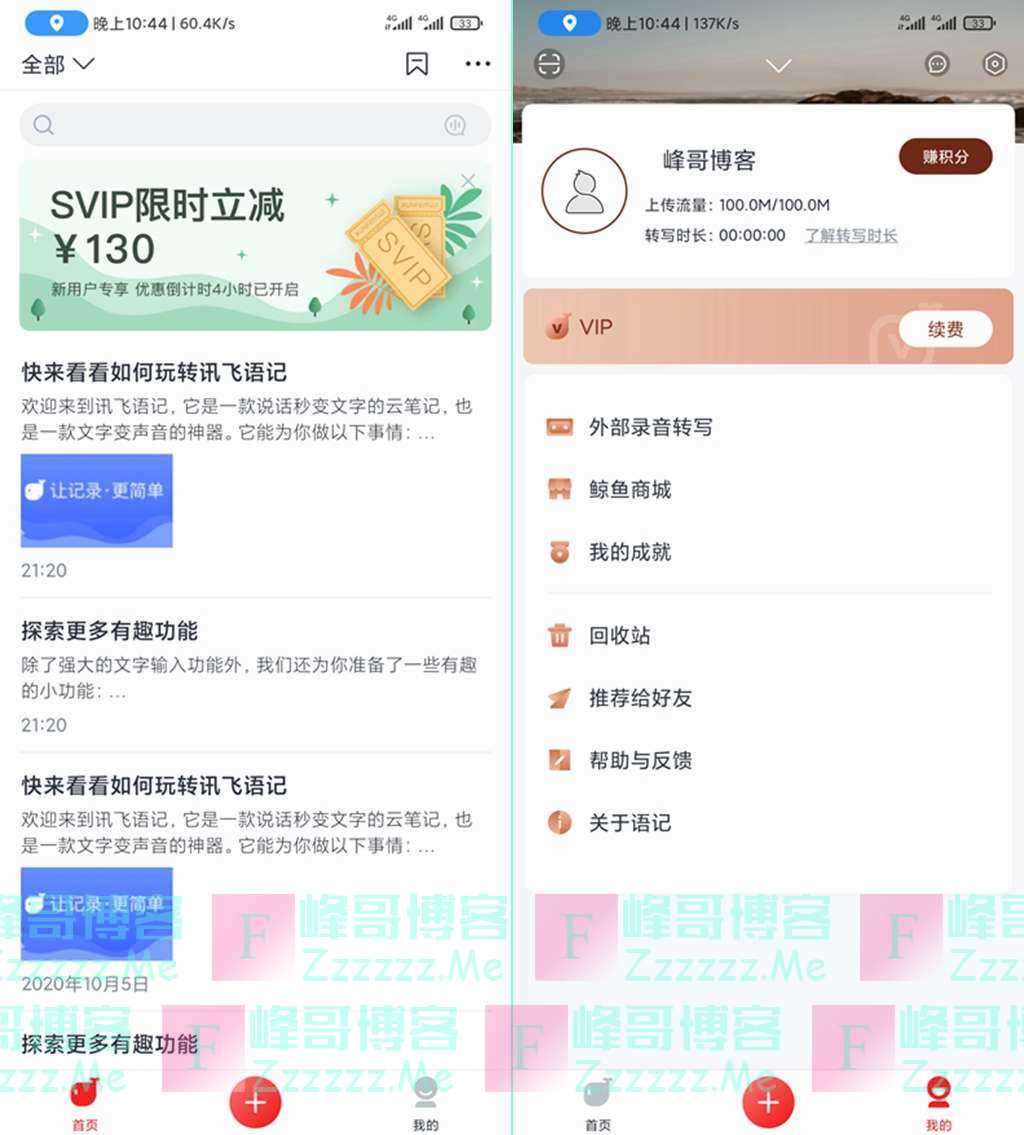This screenshot has height=1135, width=1024.
Task: Start voice search from the search bar
Action: point(455,125)
